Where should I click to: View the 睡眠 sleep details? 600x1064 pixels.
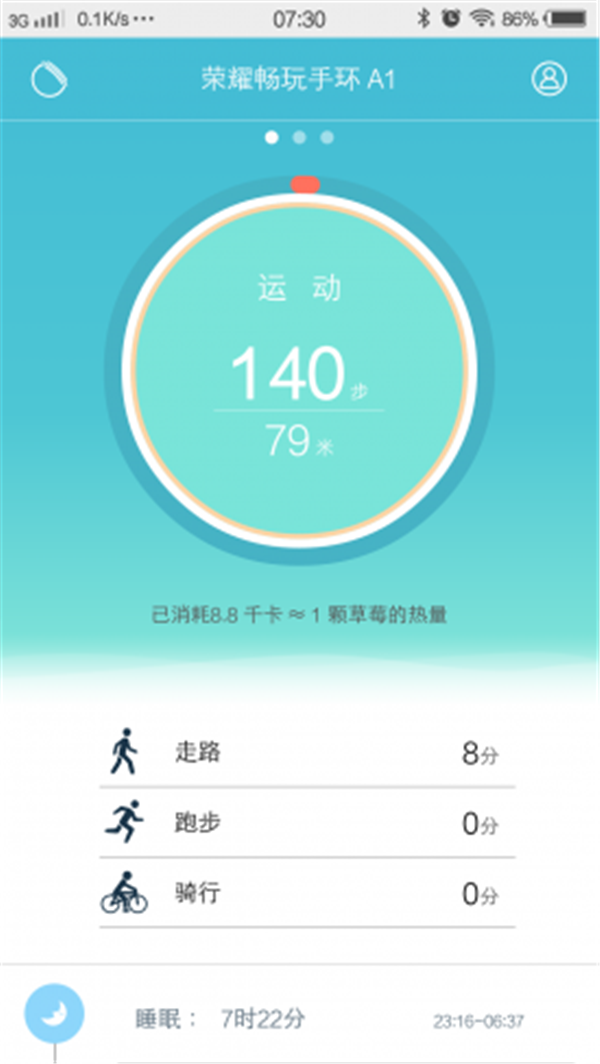(x=300, y=1020)
